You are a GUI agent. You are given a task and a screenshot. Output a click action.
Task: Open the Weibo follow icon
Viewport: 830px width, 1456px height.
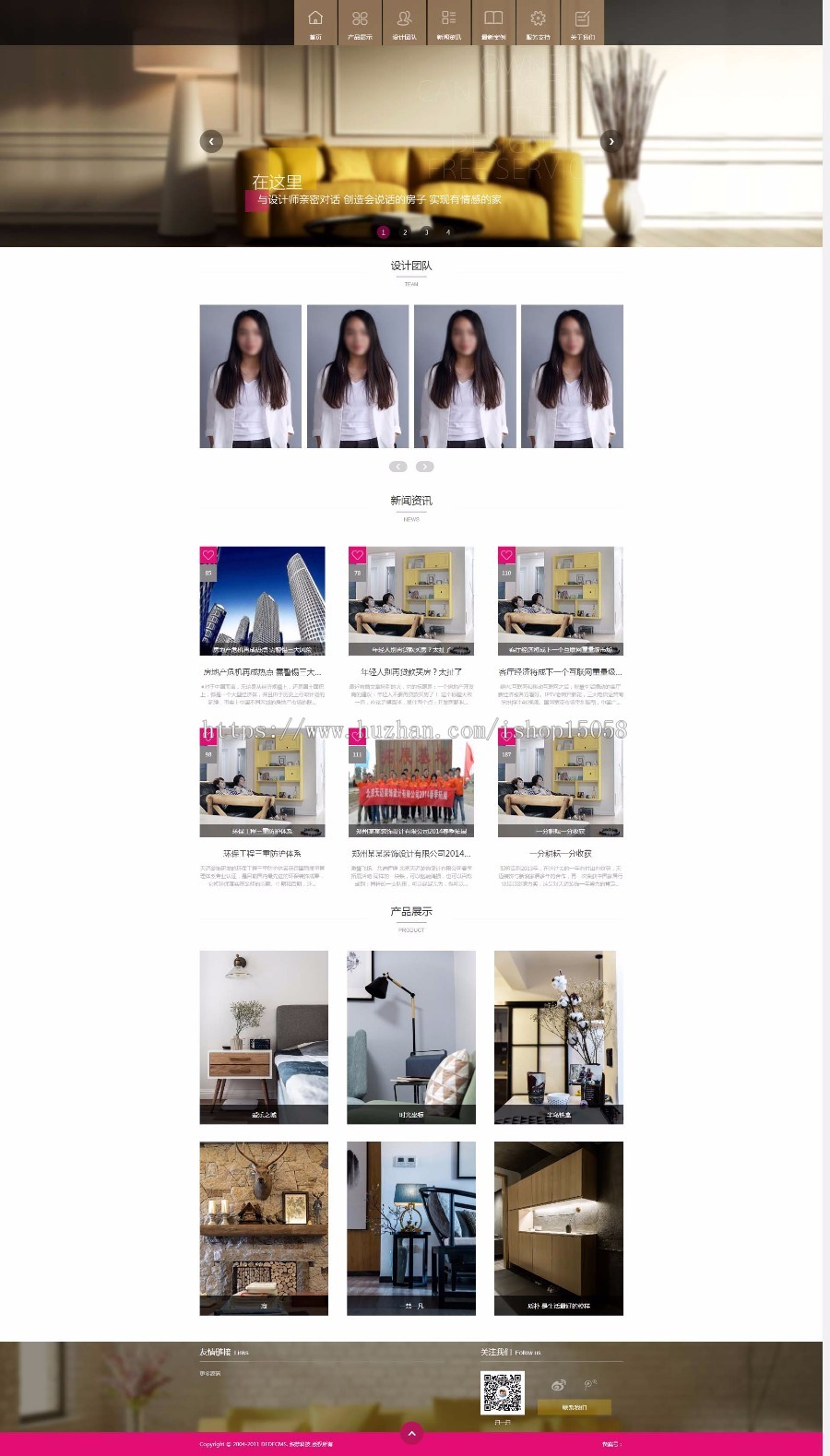pyautogui.click(x=558, y=1385)
